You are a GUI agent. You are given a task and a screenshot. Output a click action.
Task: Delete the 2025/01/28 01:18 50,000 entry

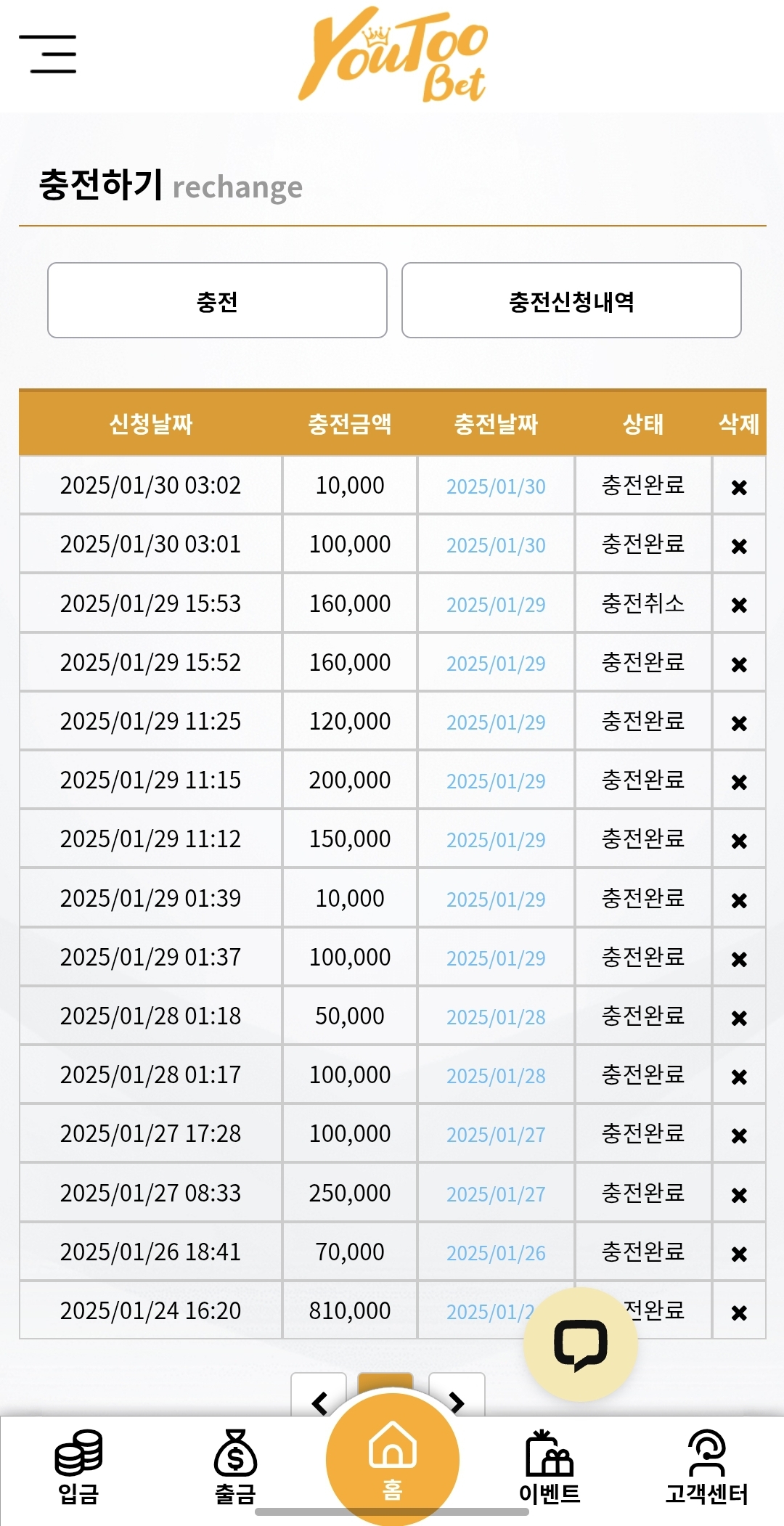739,1018
